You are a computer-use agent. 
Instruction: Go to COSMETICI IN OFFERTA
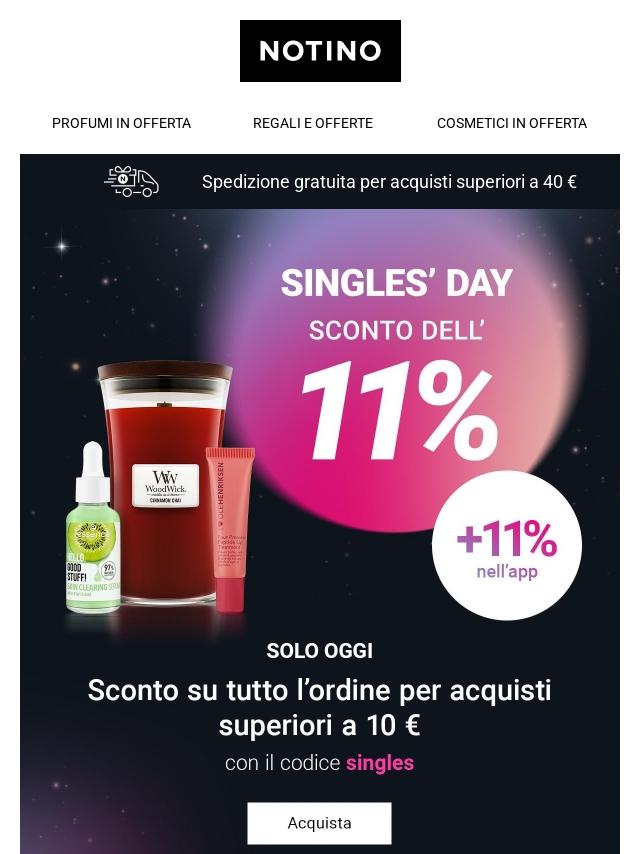click(511, 123)
